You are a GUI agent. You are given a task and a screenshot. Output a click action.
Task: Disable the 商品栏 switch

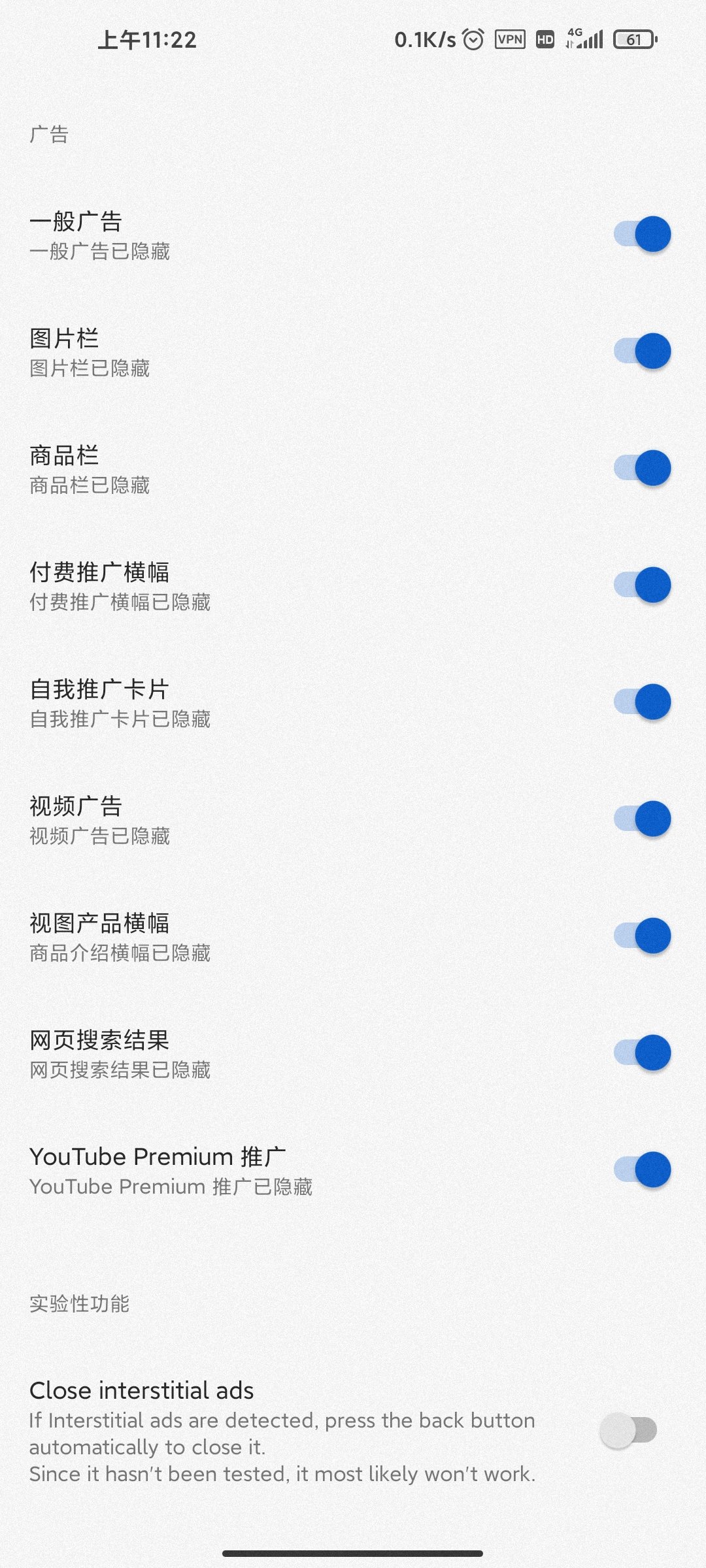642,468
